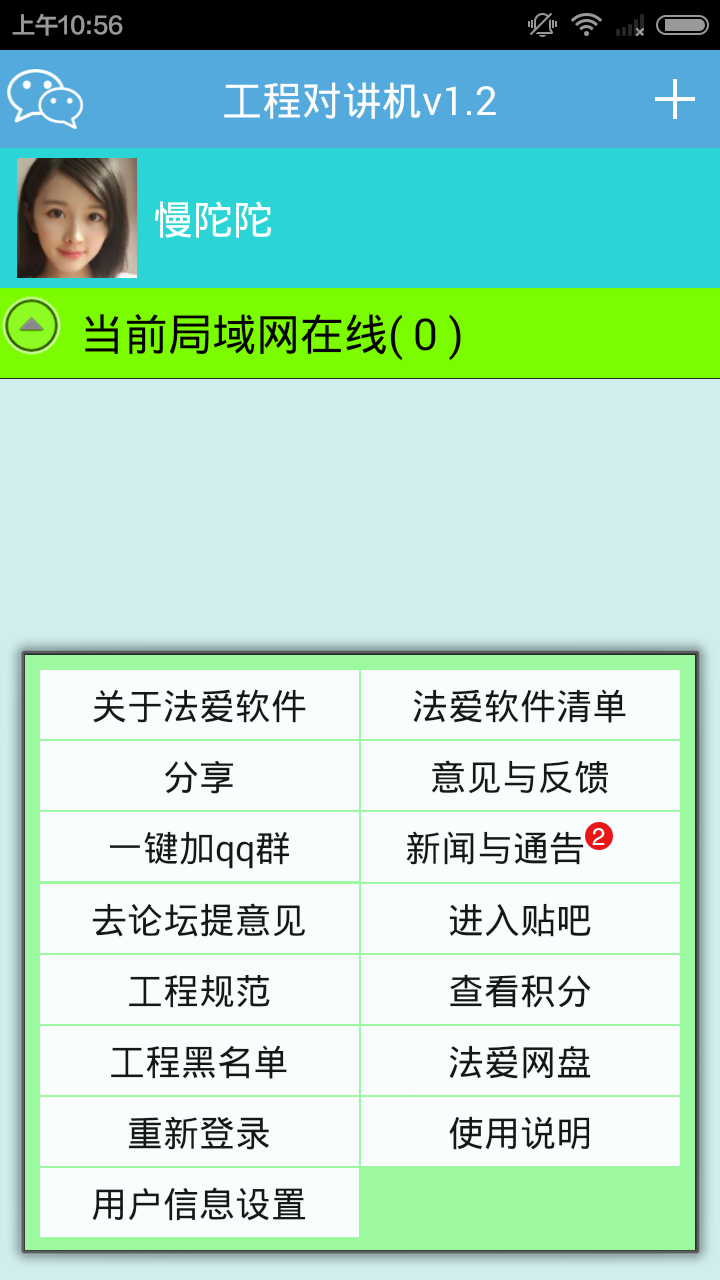Select 重新登录

point(199,1133)
